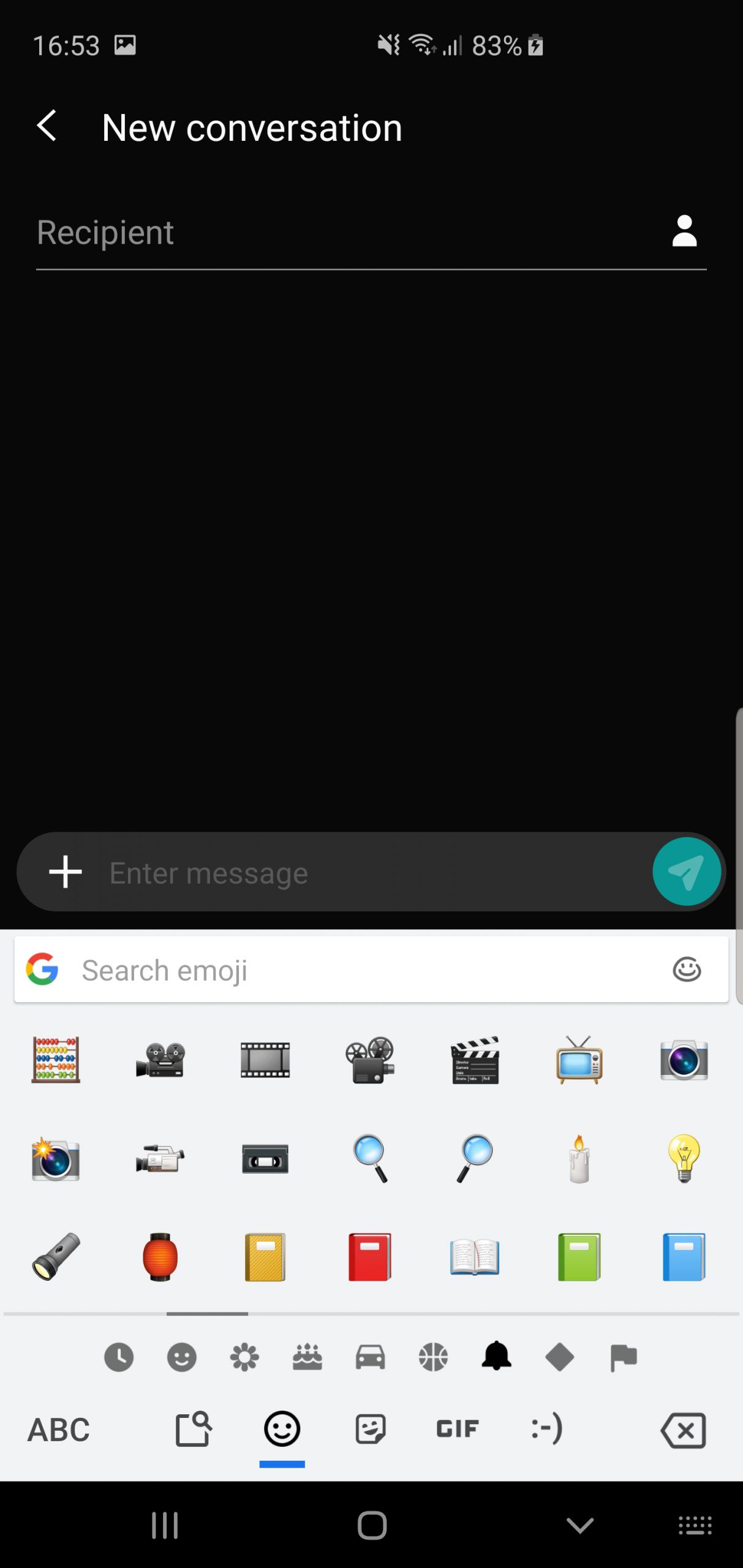Open attachment plus menu
Screen dimensions: 743x1568
pyautogui.click(x=66, y=872)
